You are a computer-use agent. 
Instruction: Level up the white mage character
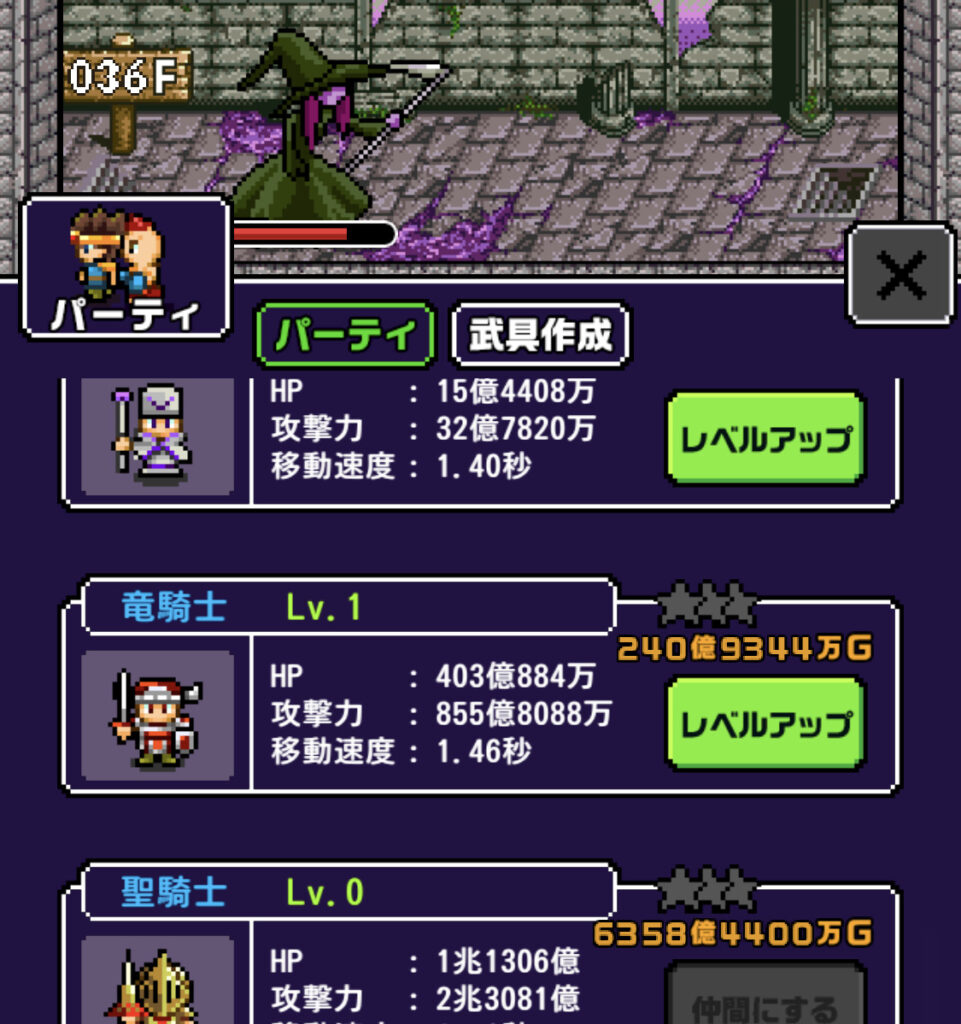coord(765,439)
